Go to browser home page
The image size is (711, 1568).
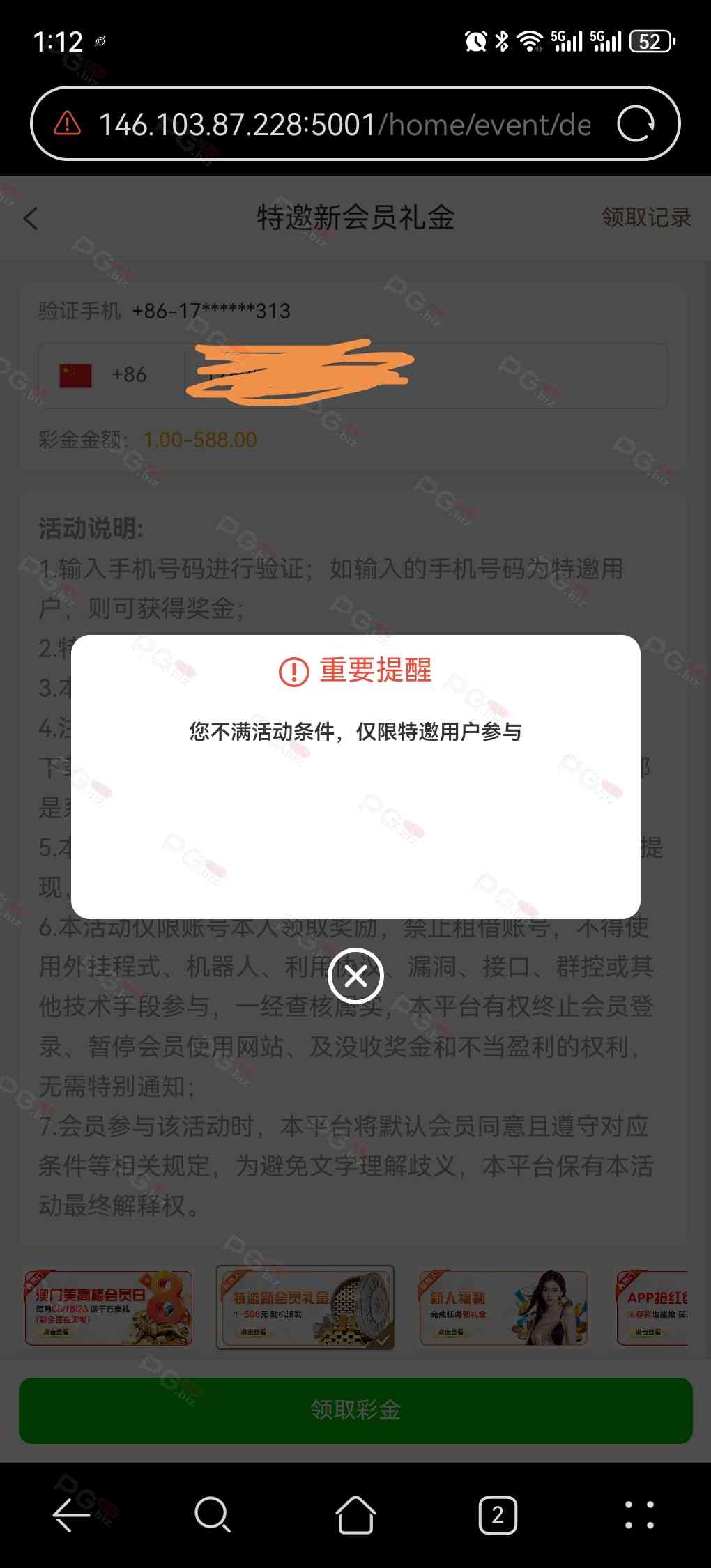coord(355,1515)
